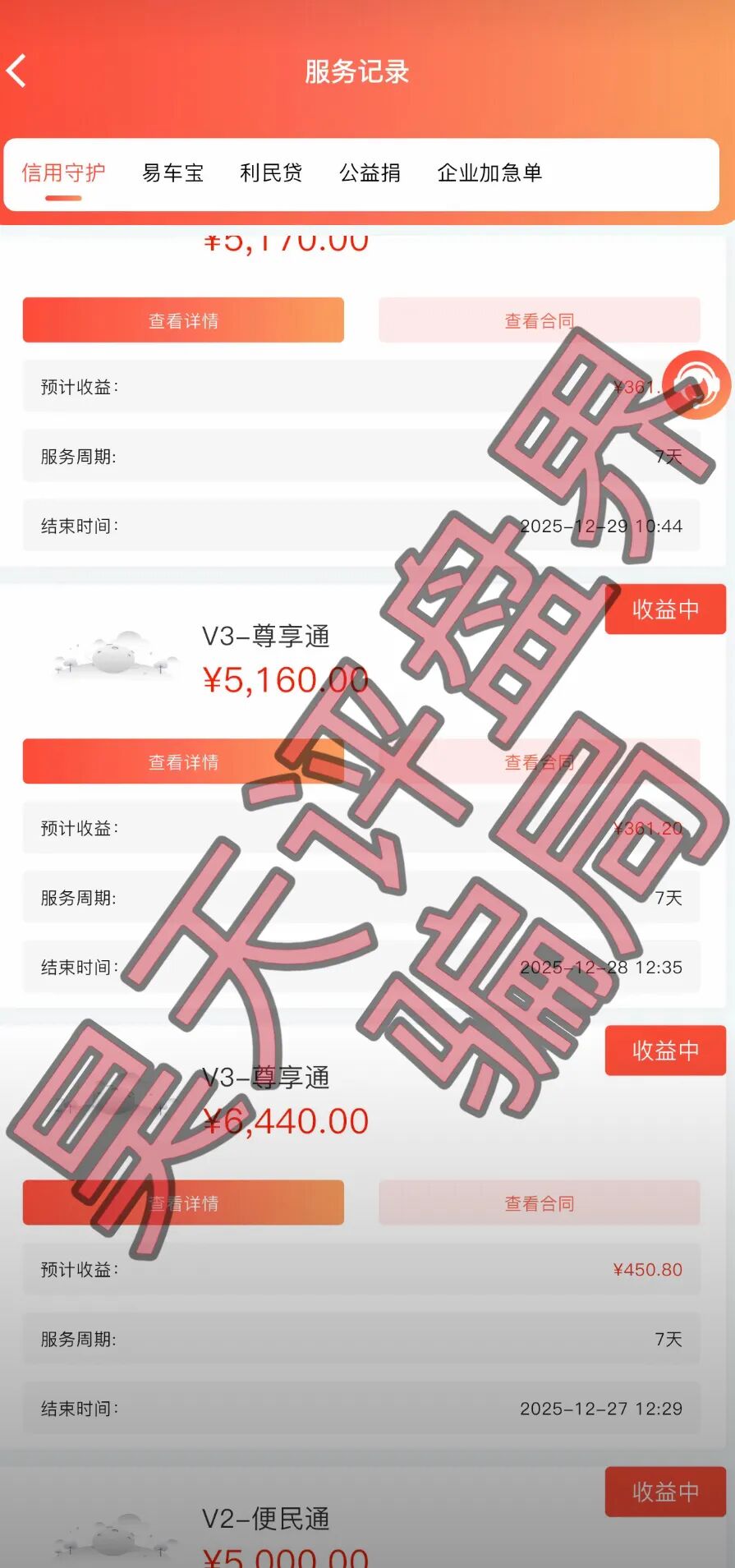
Task: Open 查看合同 for the top record
Action: click(x=539, y=320)
